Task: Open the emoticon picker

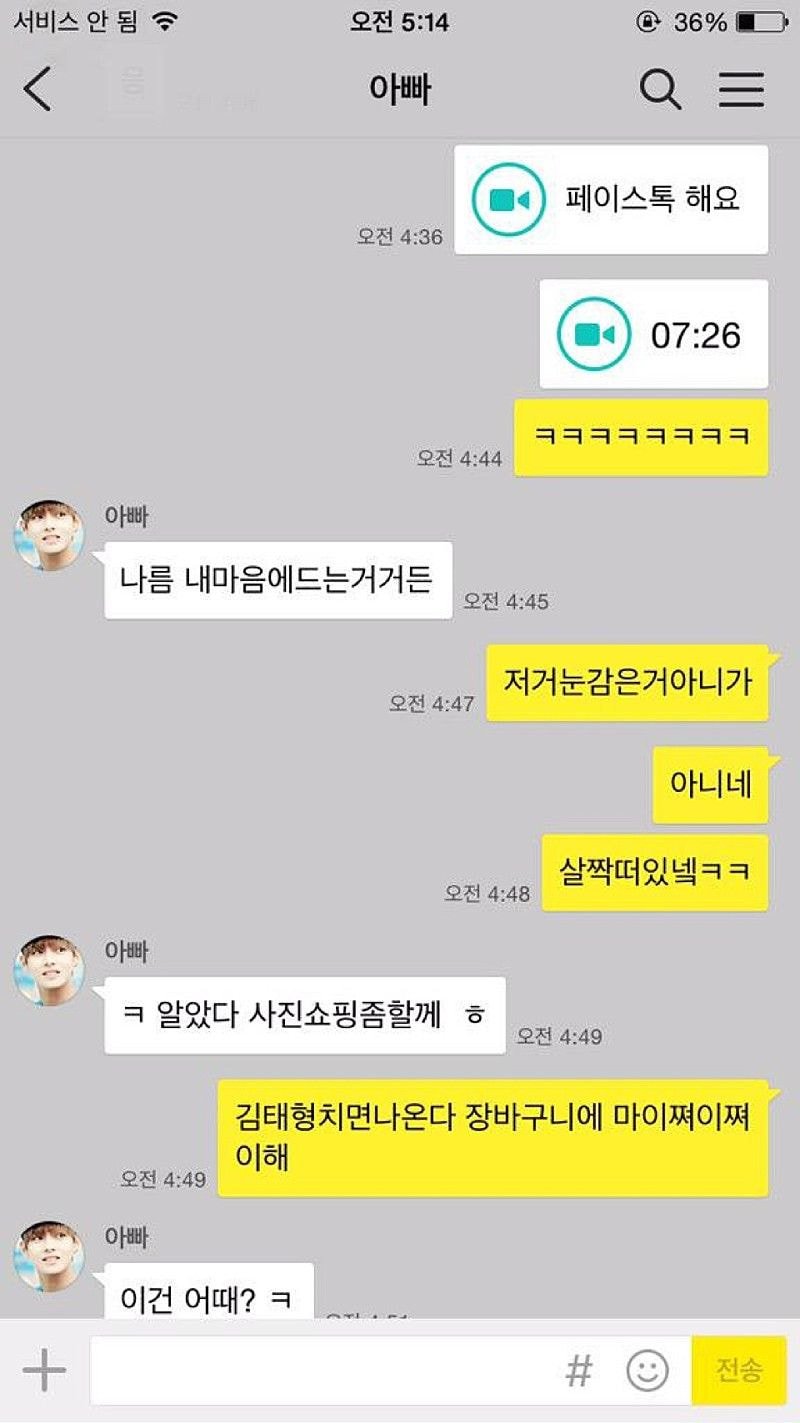Action: click(x=647, y=1370)
